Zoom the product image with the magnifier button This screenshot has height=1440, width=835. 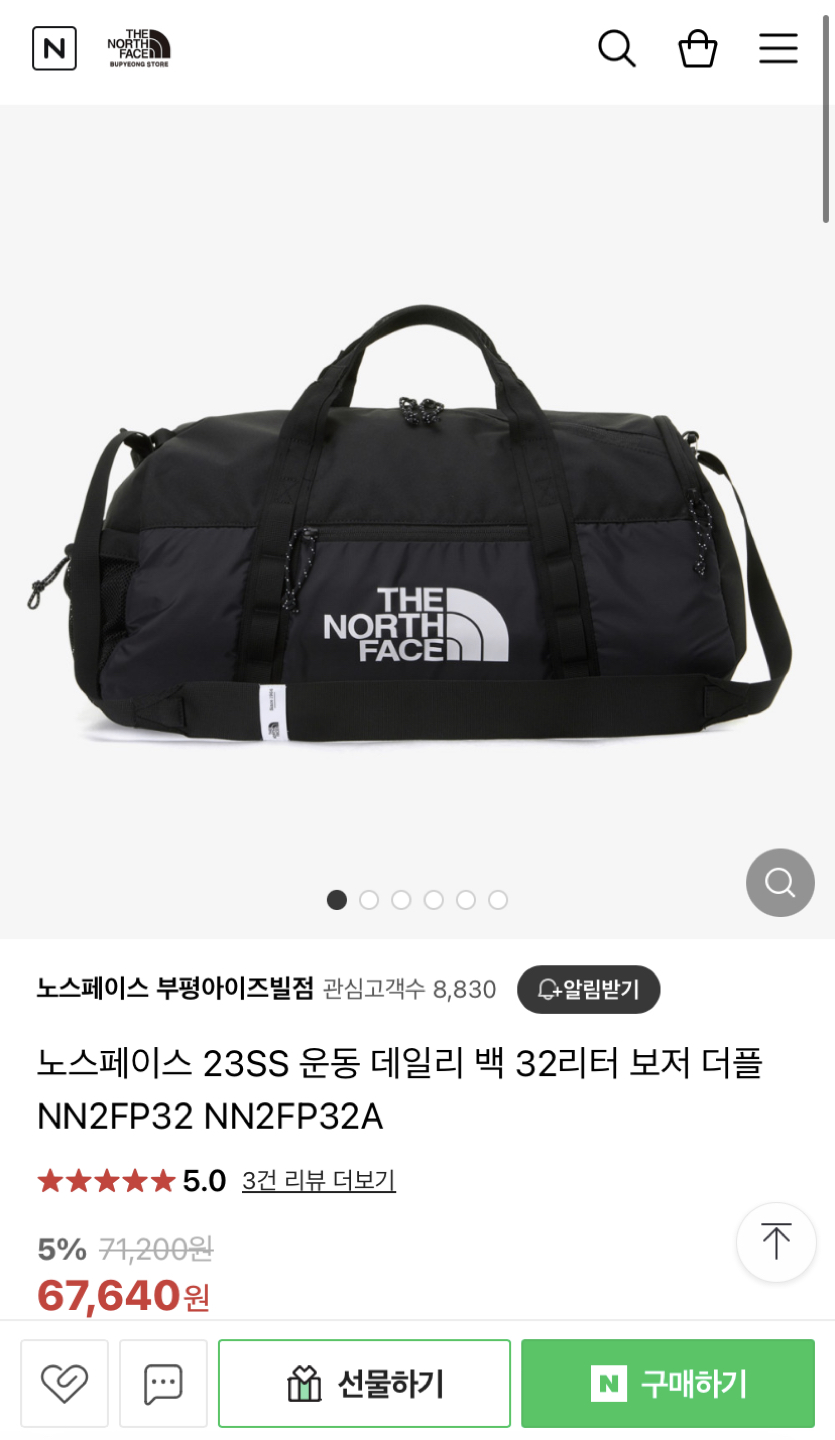point(780,882)
